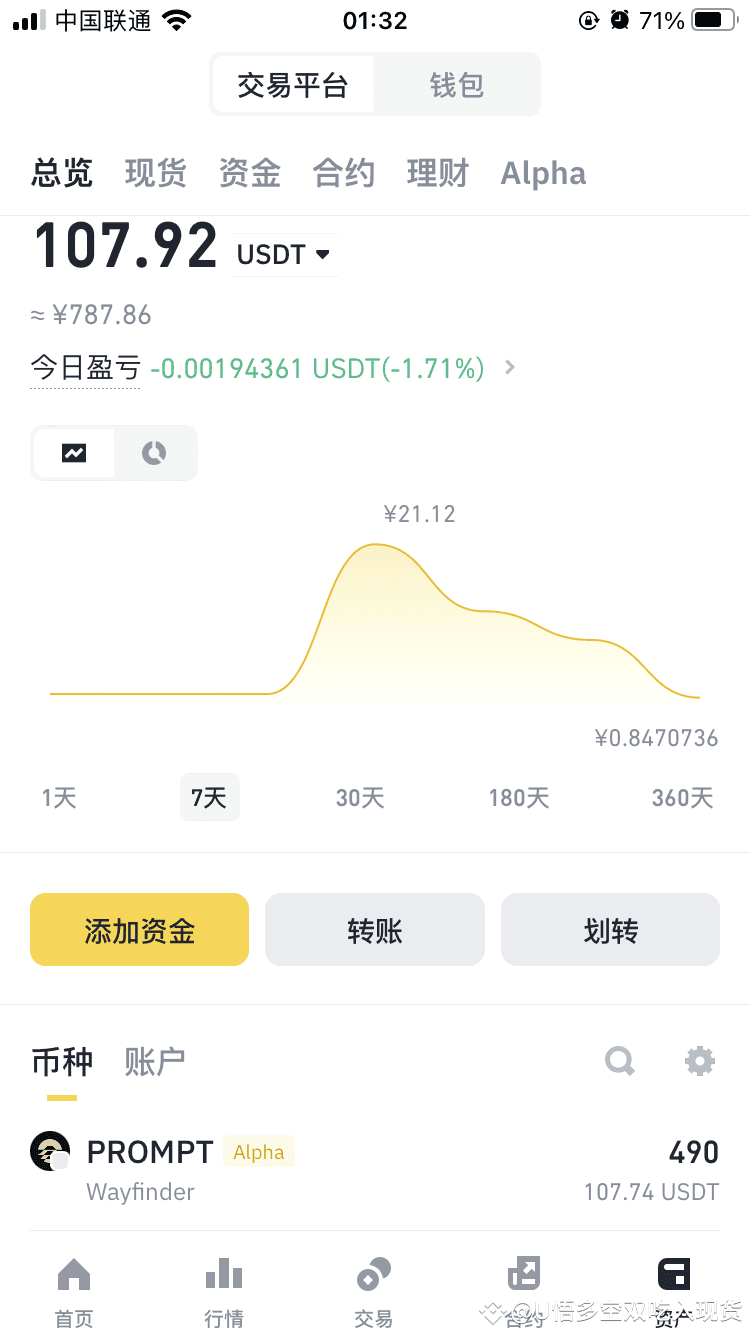Tap the 划转 transfer button
This screenshot has width=750, height=1334.
coord(610,929)
